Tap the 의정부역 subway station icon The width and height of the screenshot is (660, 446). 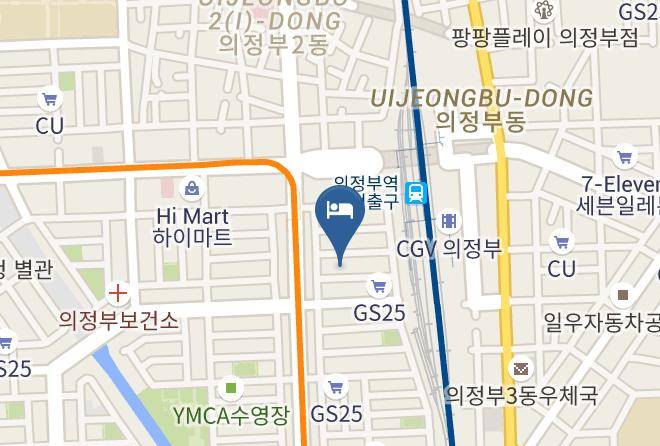pyautogui.click(x=417, y=193)
